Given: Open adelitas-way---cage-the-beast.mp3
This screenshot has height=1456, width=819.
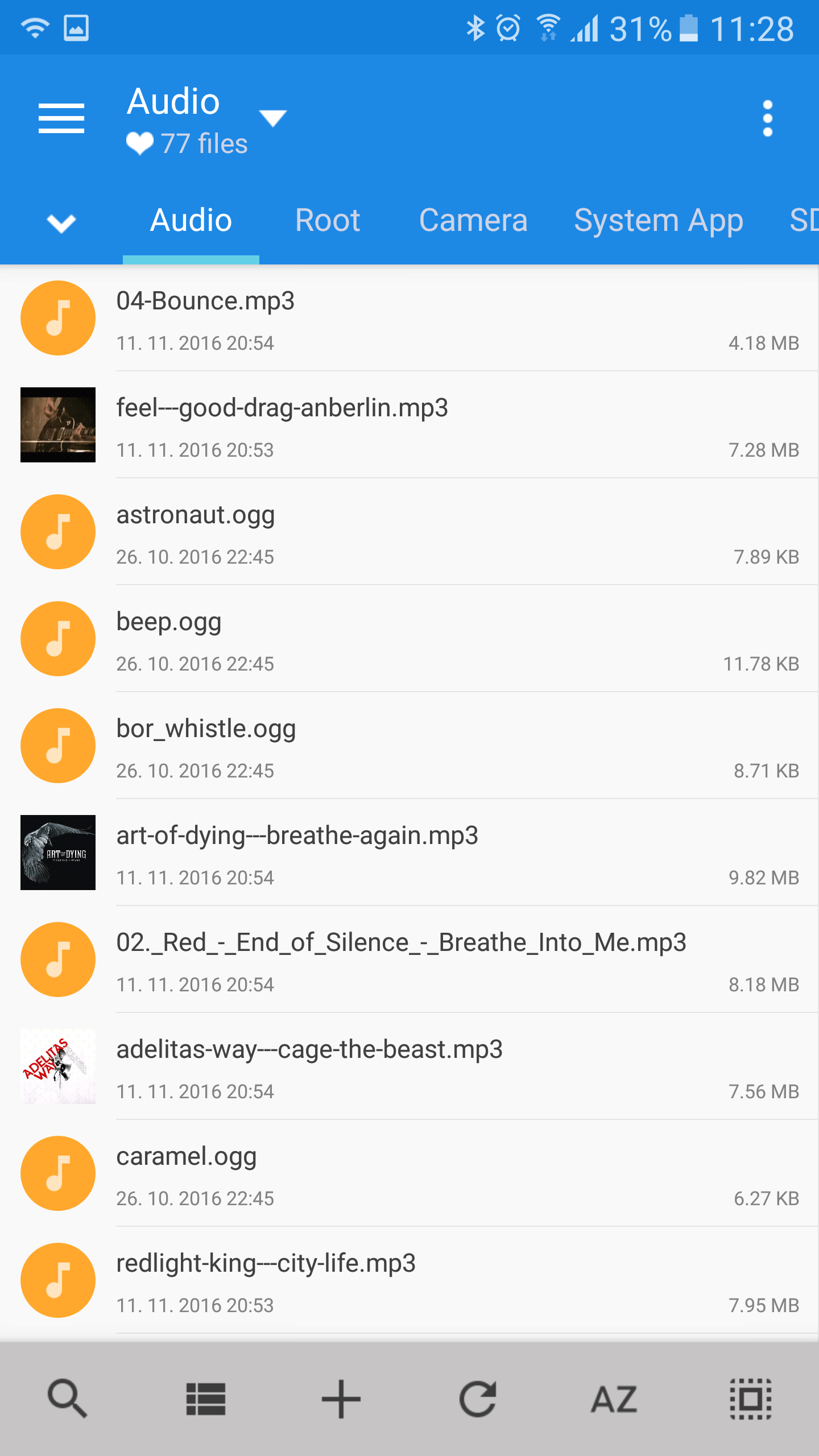Looking at the screenshot, I should pos(409,1066).
